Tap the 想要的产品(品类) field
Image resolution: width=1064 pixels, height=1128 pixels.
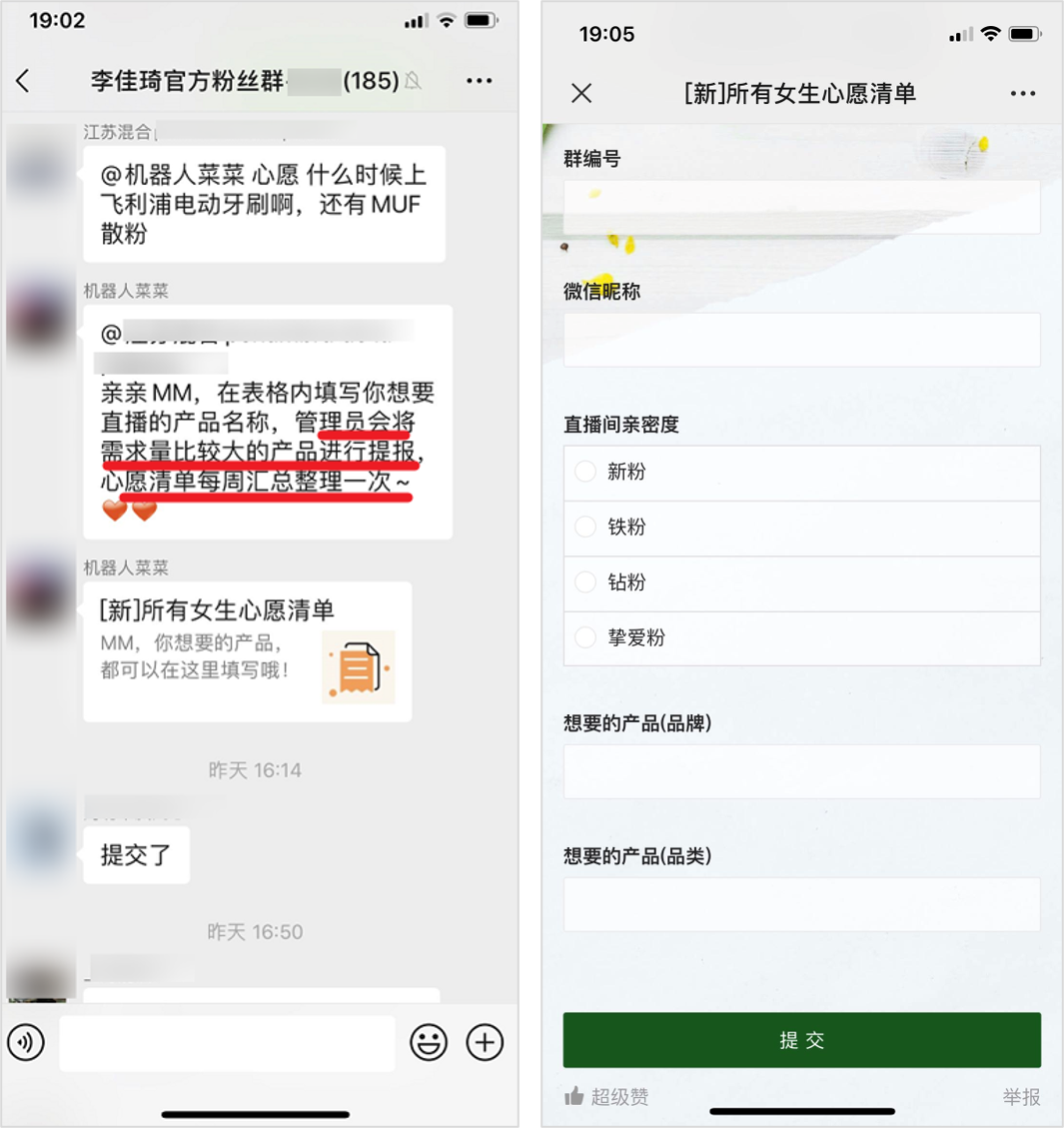coord(801,903)
